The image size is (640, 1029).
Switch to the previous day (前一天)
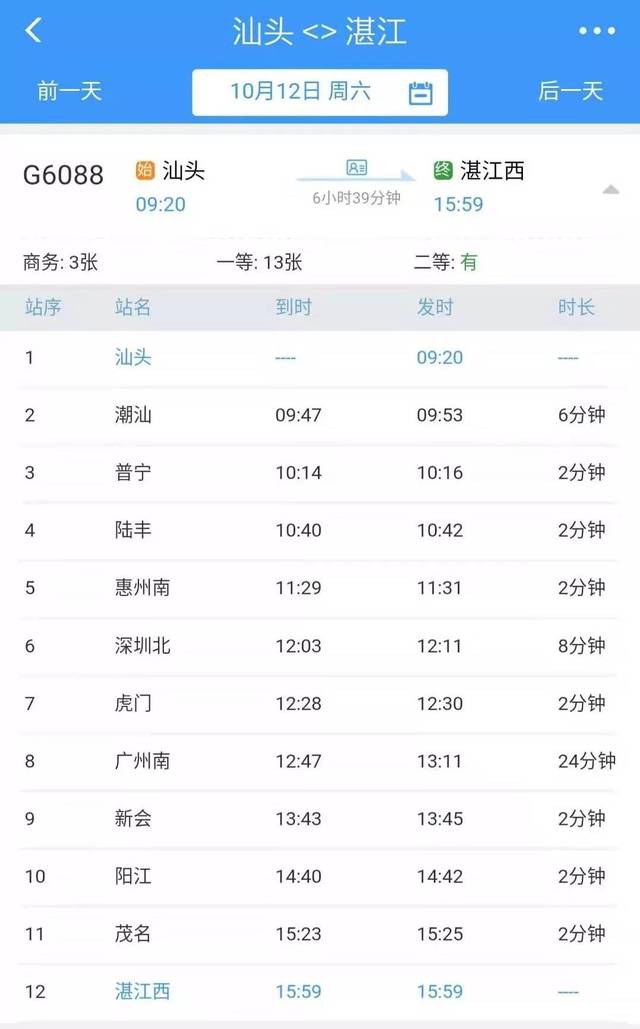pos(70,91)
